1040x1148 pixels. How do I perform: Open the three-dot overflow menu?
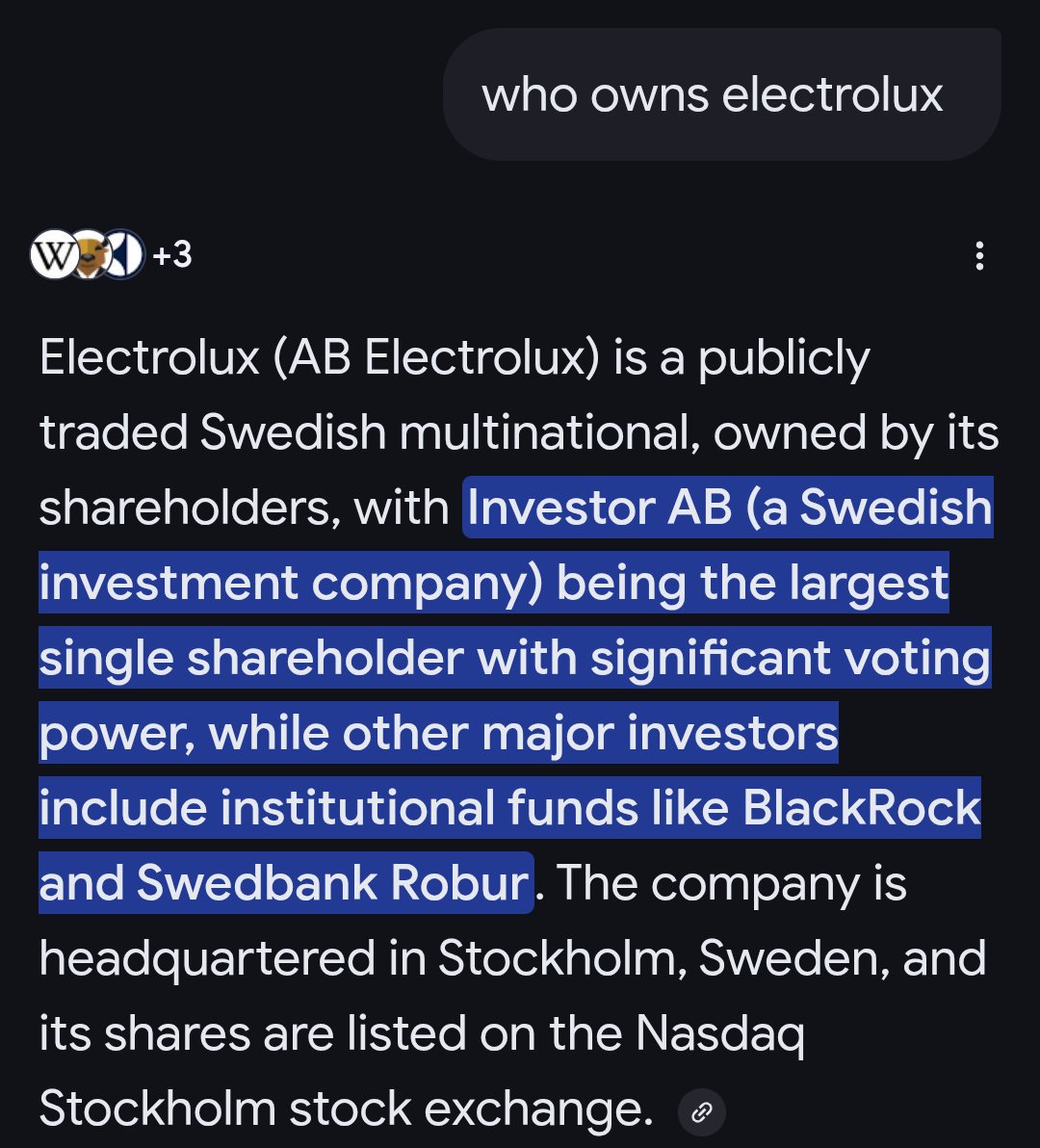pos(979,256)
